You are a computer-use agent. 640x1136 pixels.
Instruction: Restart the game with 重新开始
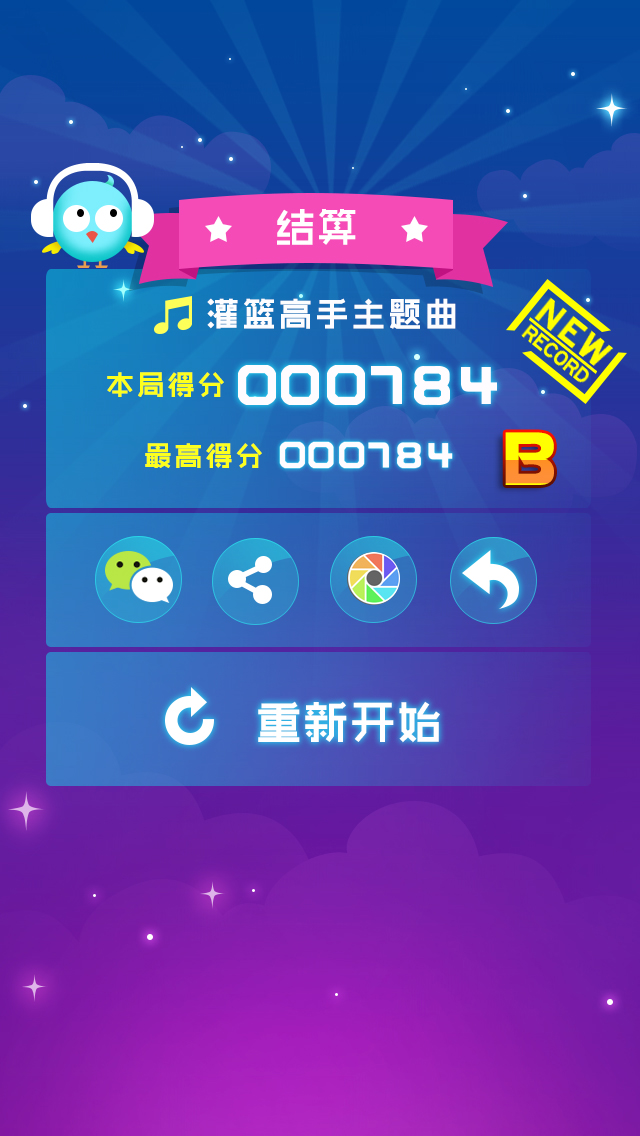[x=318, y=720]
